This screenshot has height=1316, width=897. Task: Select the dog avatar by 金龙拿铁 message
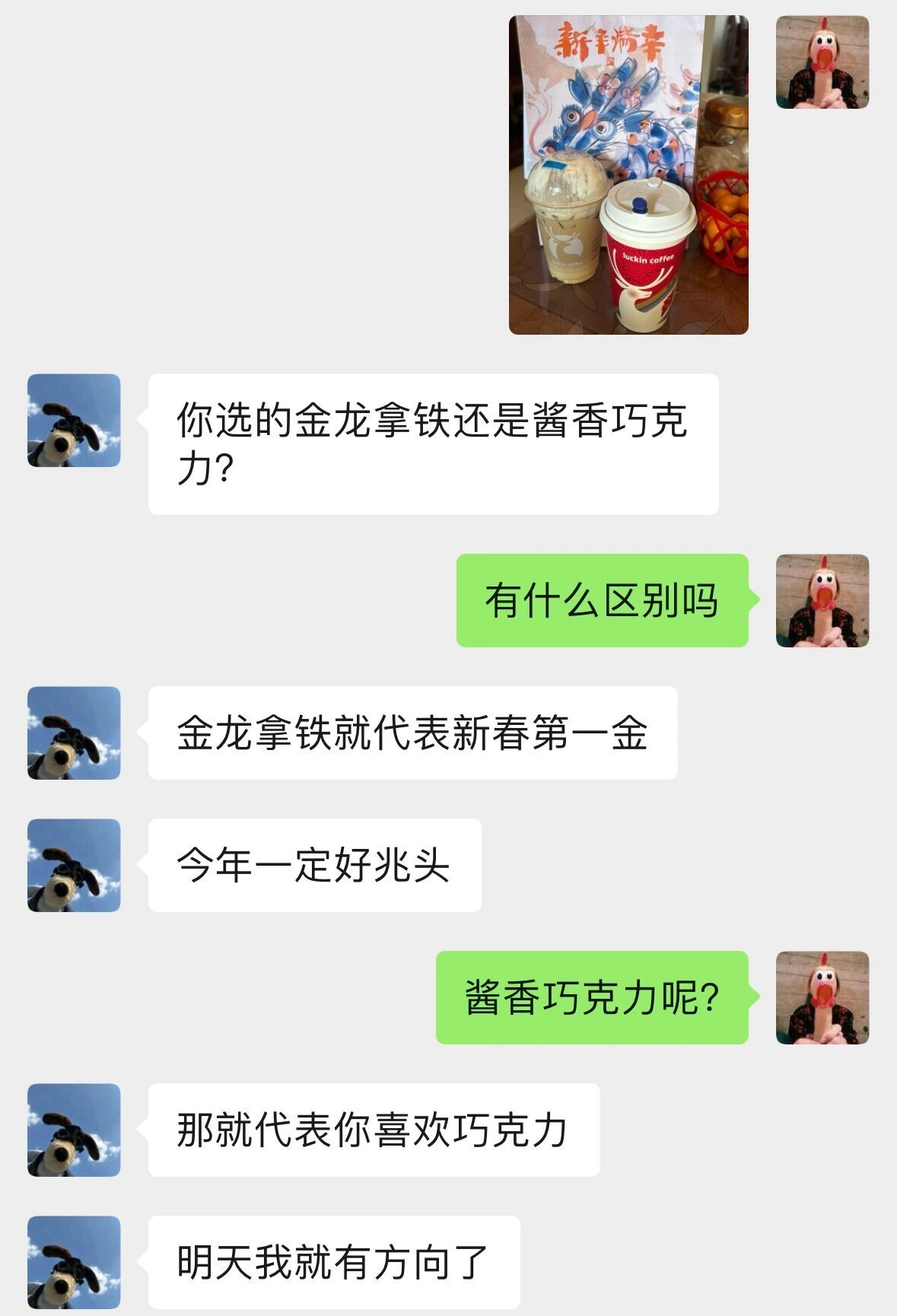coord(72,732)
